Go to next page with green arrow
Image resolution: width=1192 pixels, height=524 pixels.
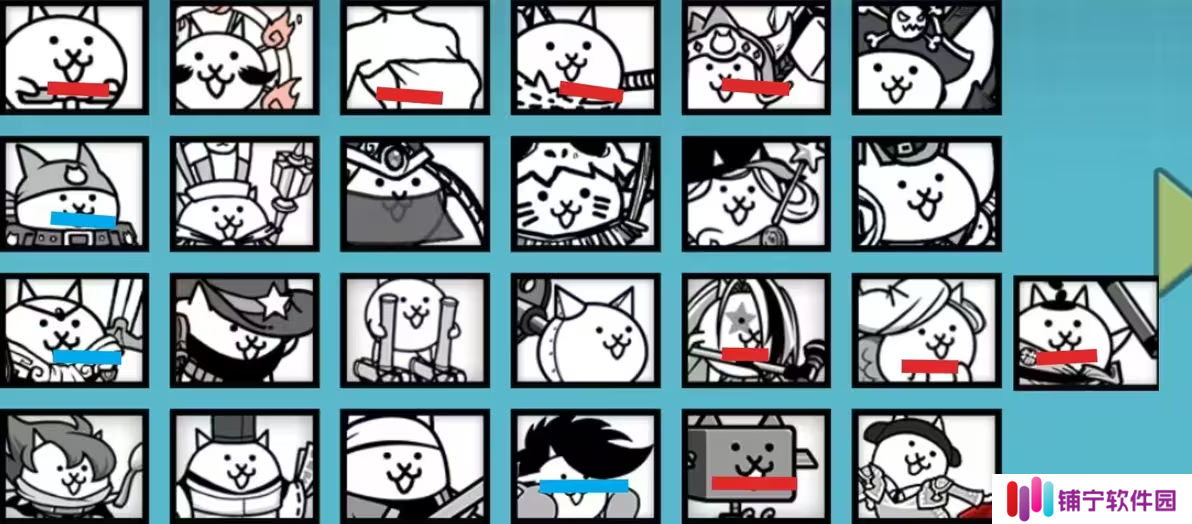click(1174, 230)
